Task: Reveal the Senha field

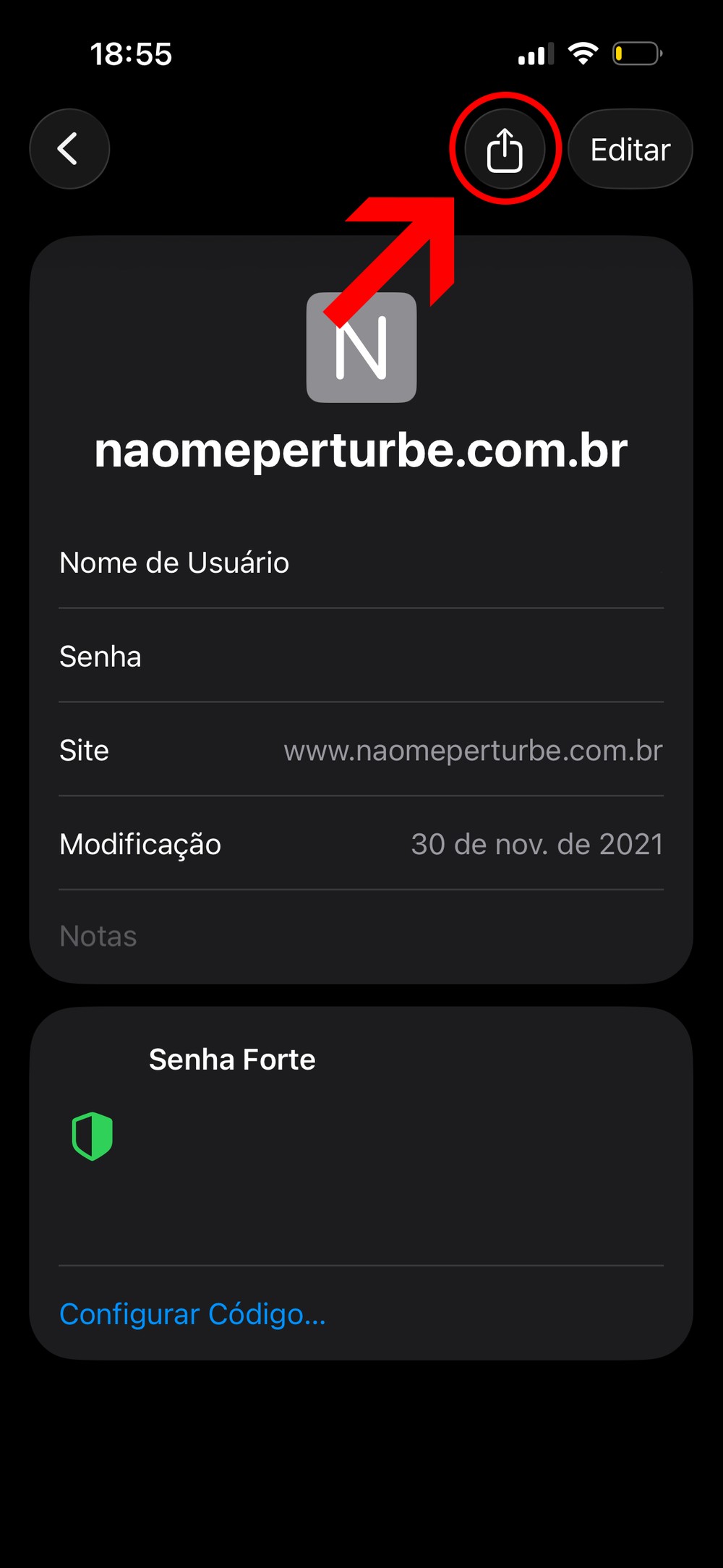Action: (361, 657)
